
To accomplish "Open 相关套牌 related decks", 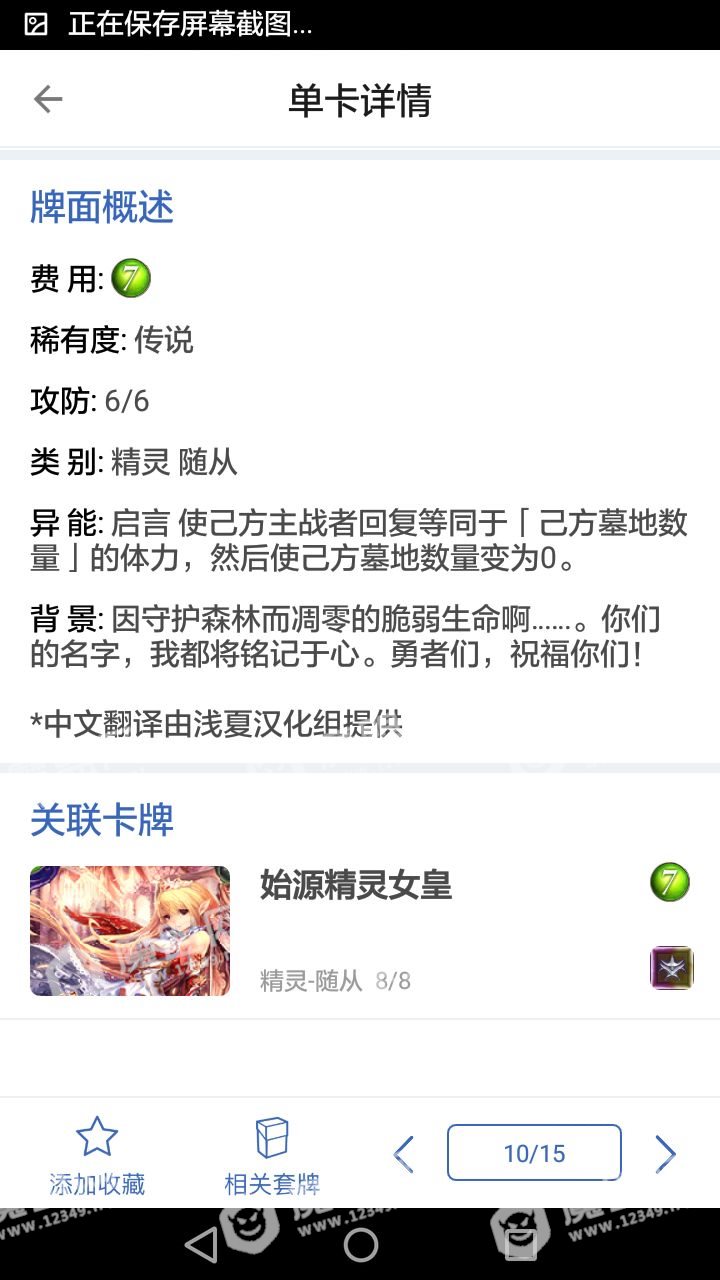I will (x=272, y=1157).
